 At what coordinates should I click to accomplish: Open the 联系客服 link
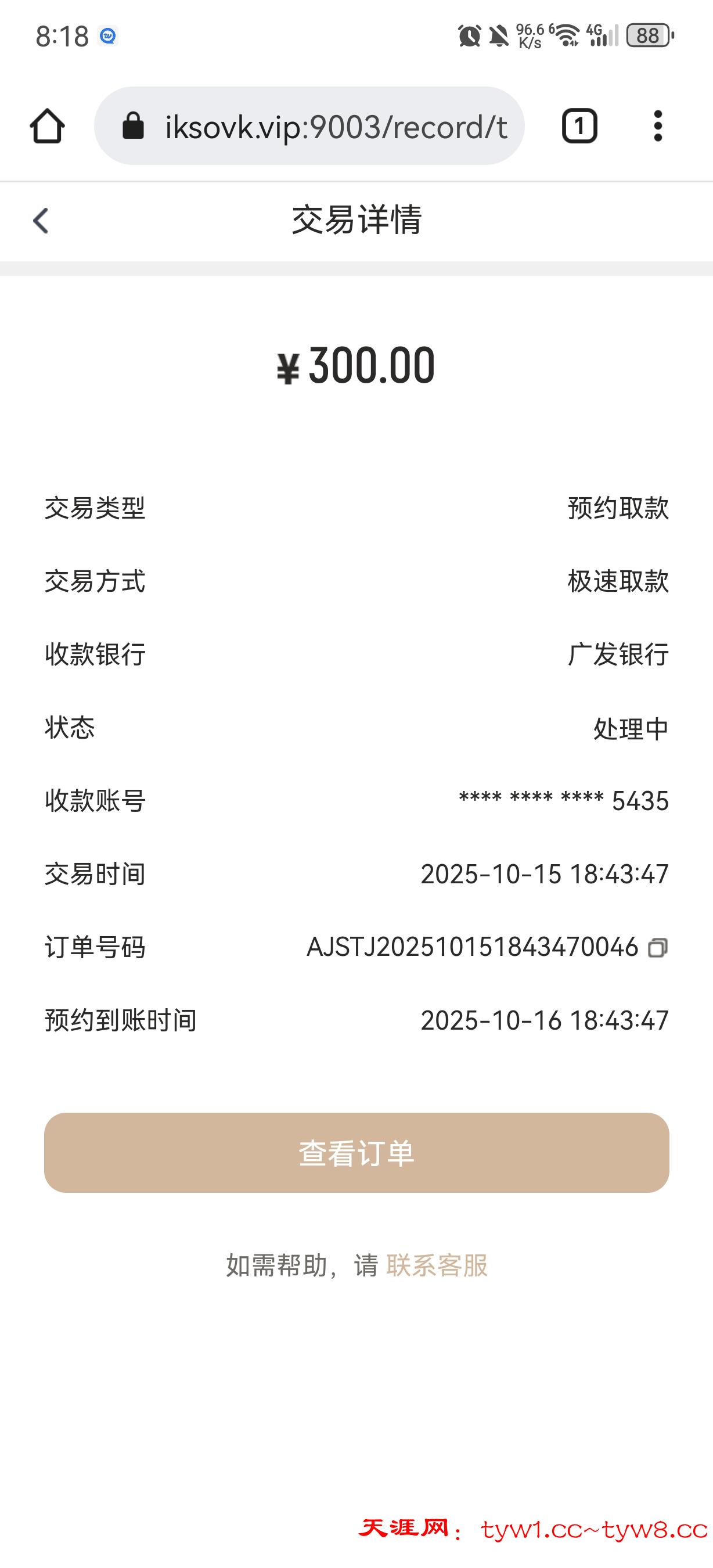pos(437,1265)
